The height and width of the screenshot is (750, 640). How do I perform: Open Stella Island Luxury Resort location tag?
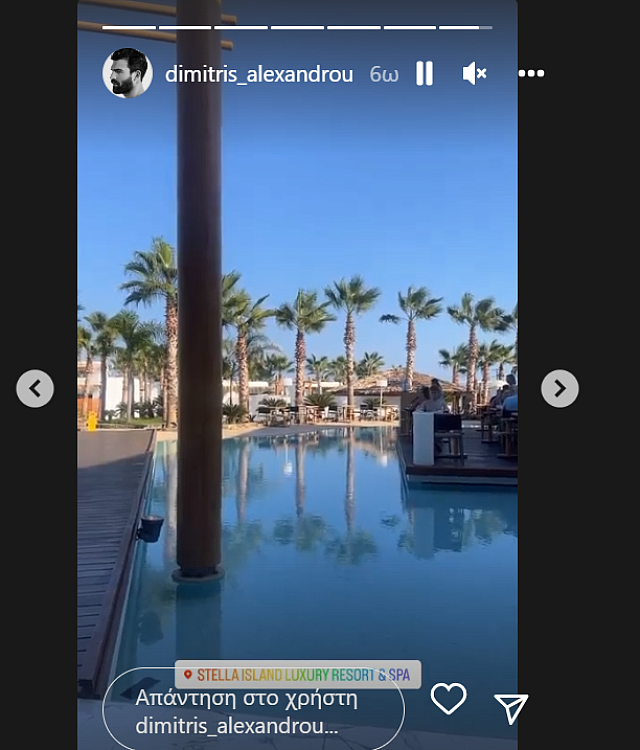[298, 675]
